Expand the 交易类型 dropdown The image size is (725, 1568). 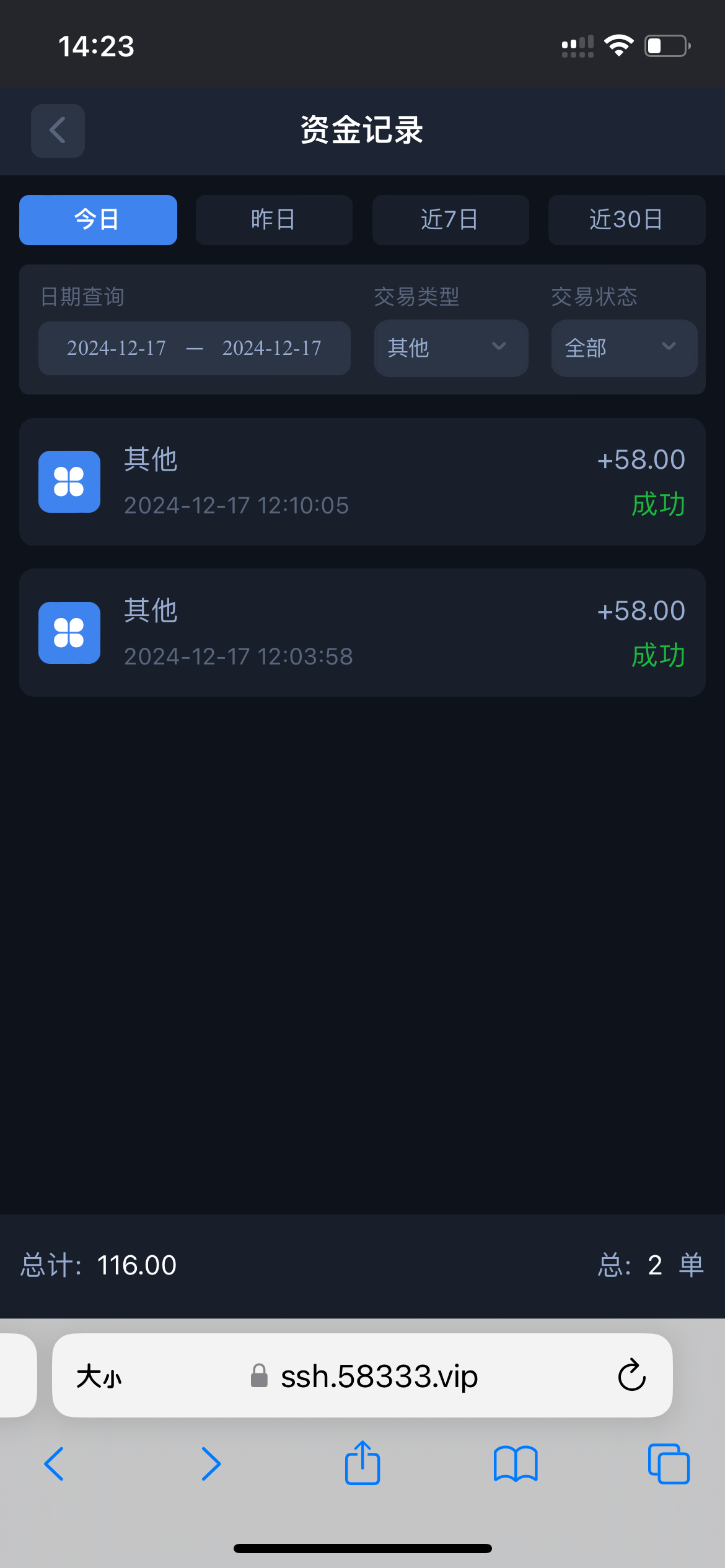450,348
